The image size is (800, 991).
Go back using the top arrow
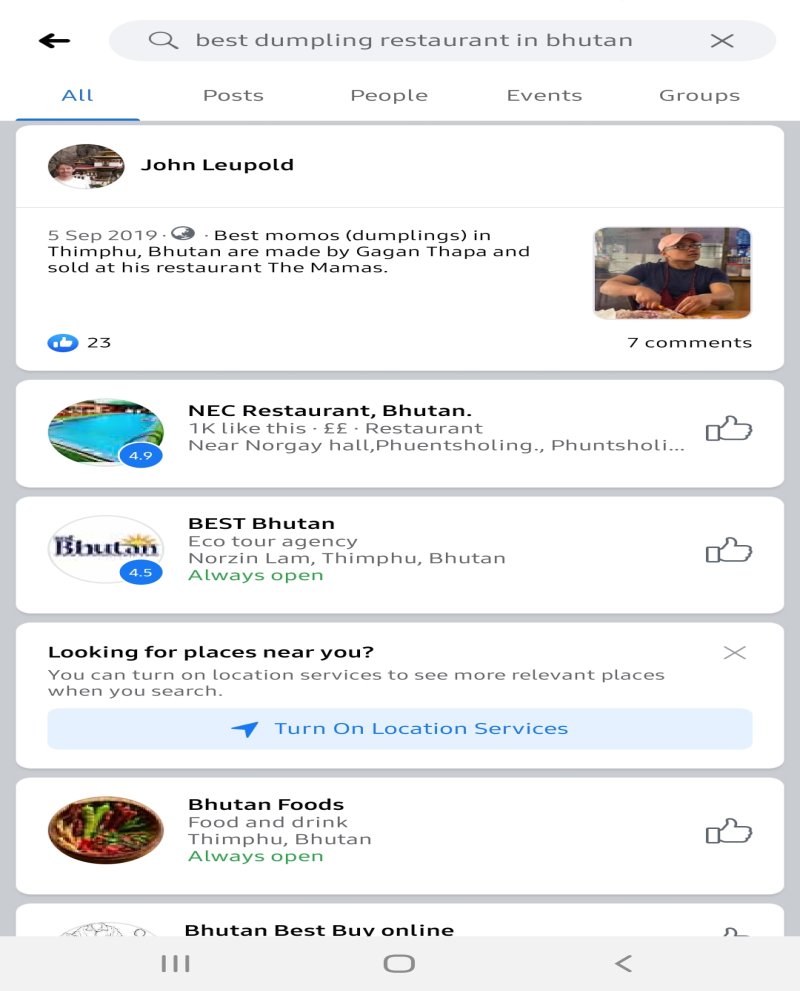point(55,41)
